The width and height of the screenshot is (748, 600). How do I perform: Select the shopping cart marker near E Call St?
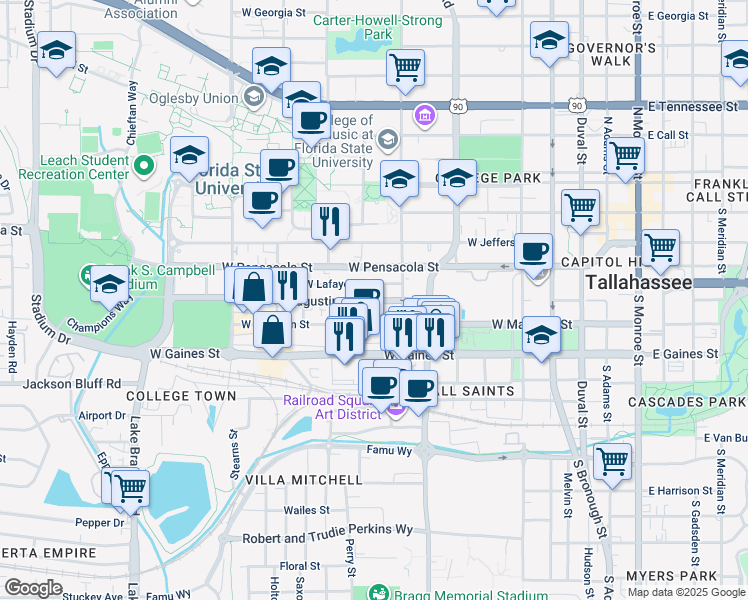pos(626,156)
